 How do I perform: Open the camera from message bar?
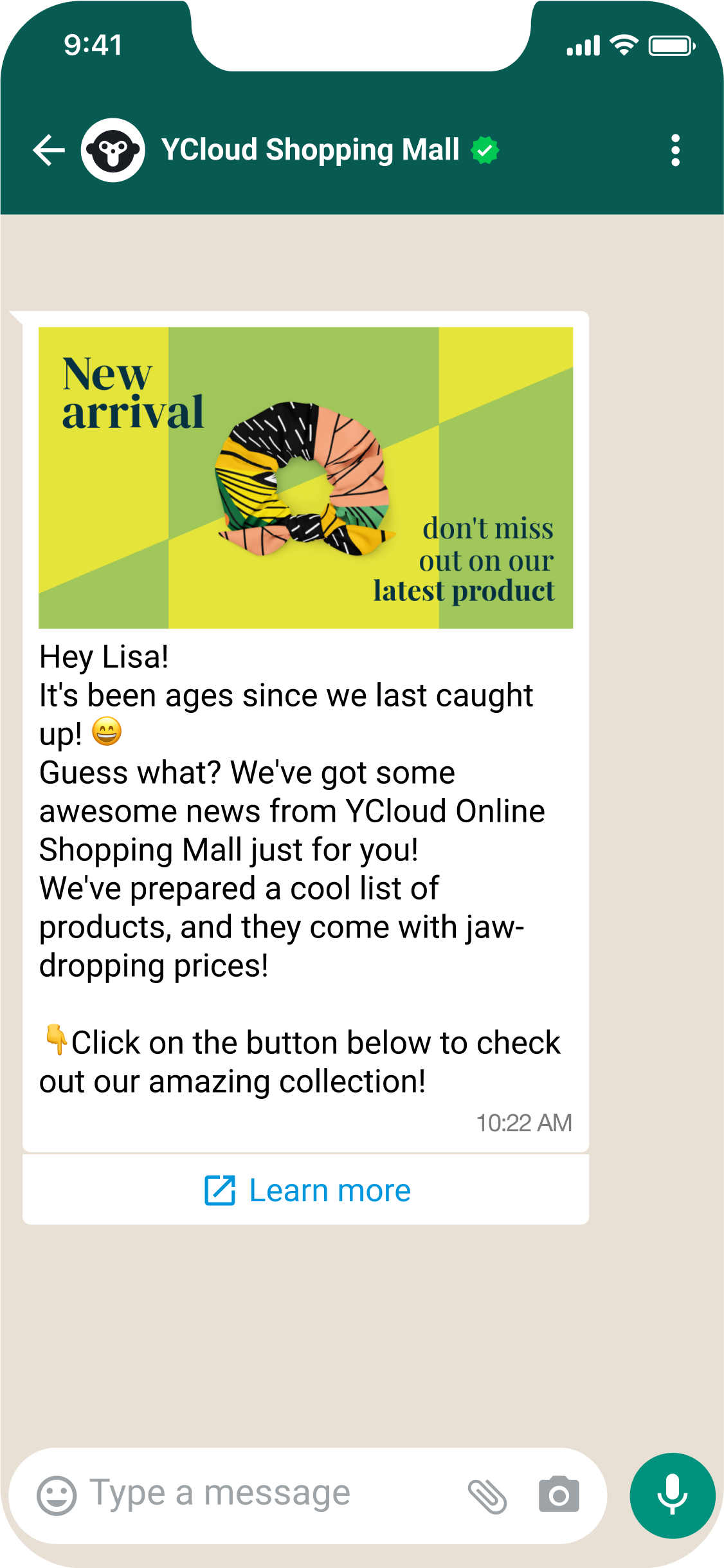pyautogui.click(x=558, y=1495)
